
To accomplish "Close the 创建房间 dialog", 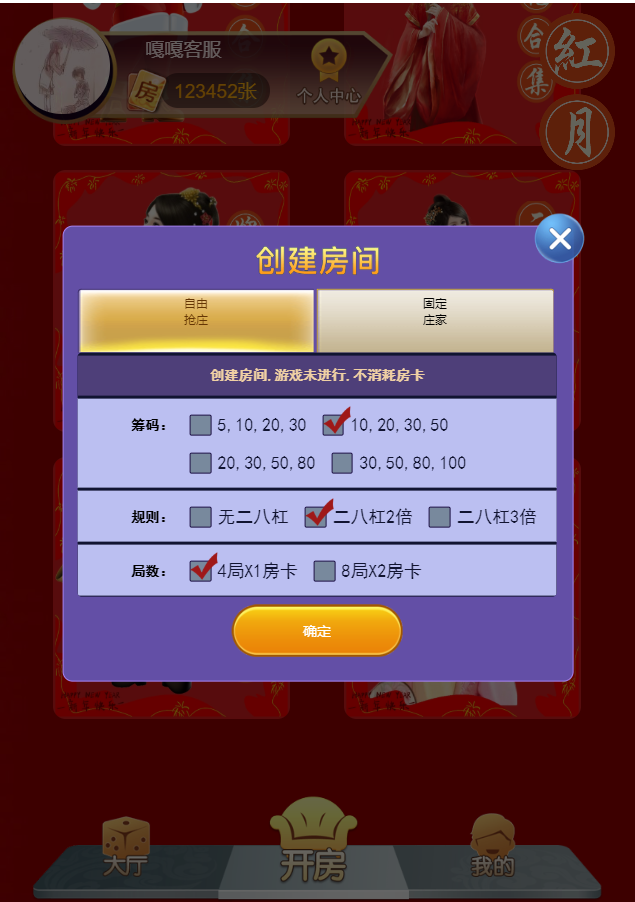I will (559, 239).
